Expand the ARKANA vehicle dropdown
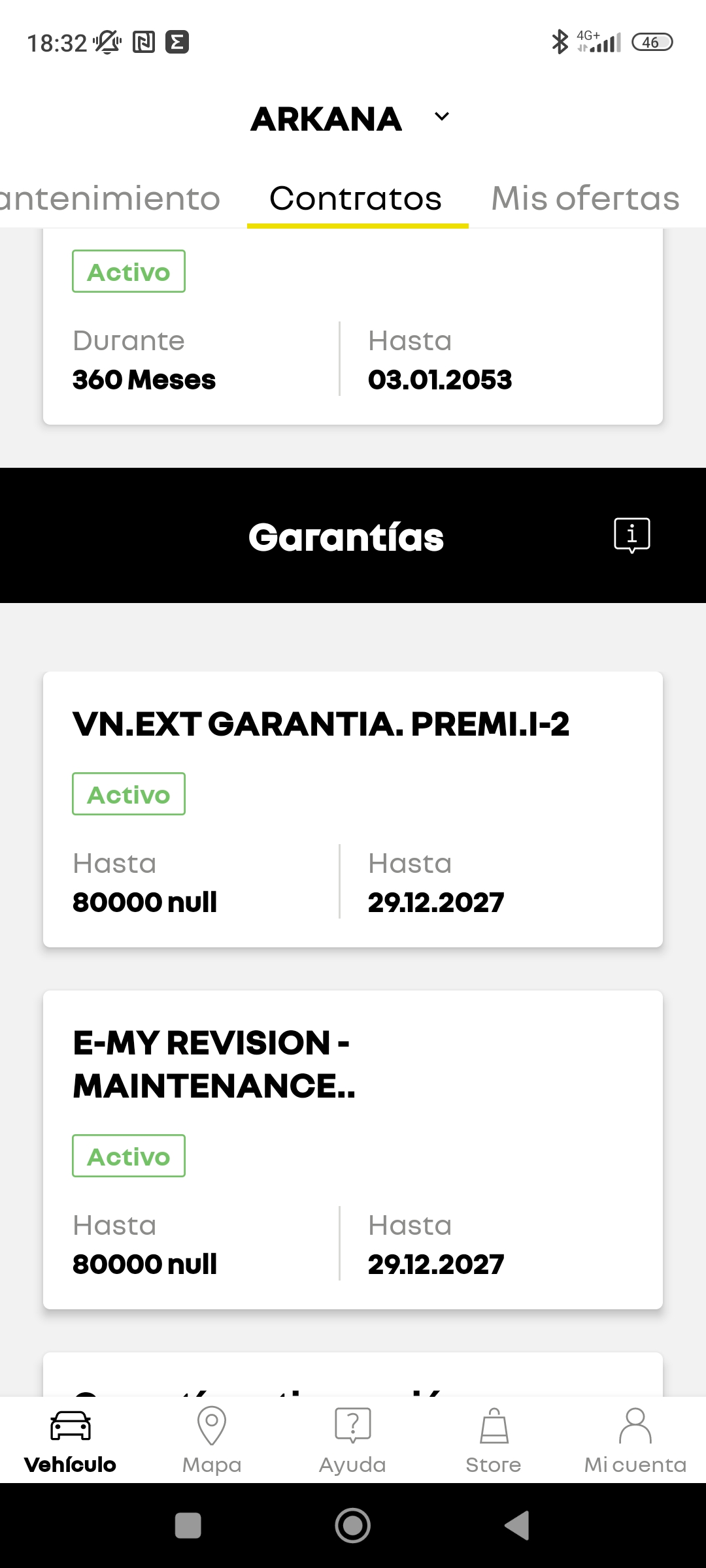706x1568 pixels. coord(441,117)
